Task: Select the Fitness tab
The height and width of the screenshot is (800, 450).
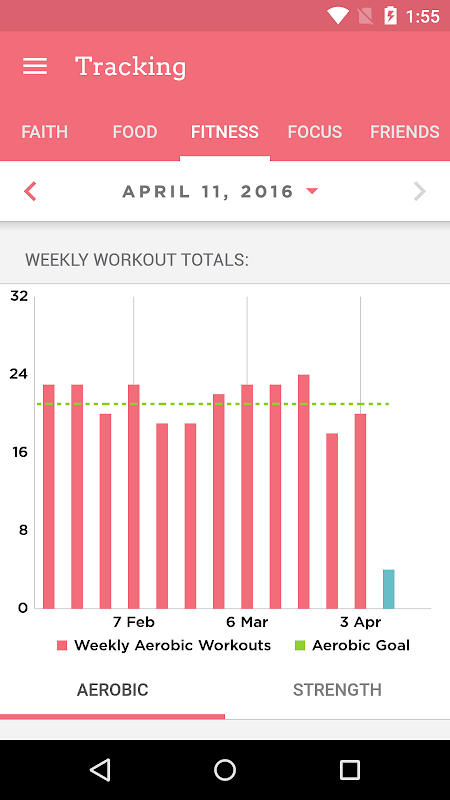Action: (224, 132)
